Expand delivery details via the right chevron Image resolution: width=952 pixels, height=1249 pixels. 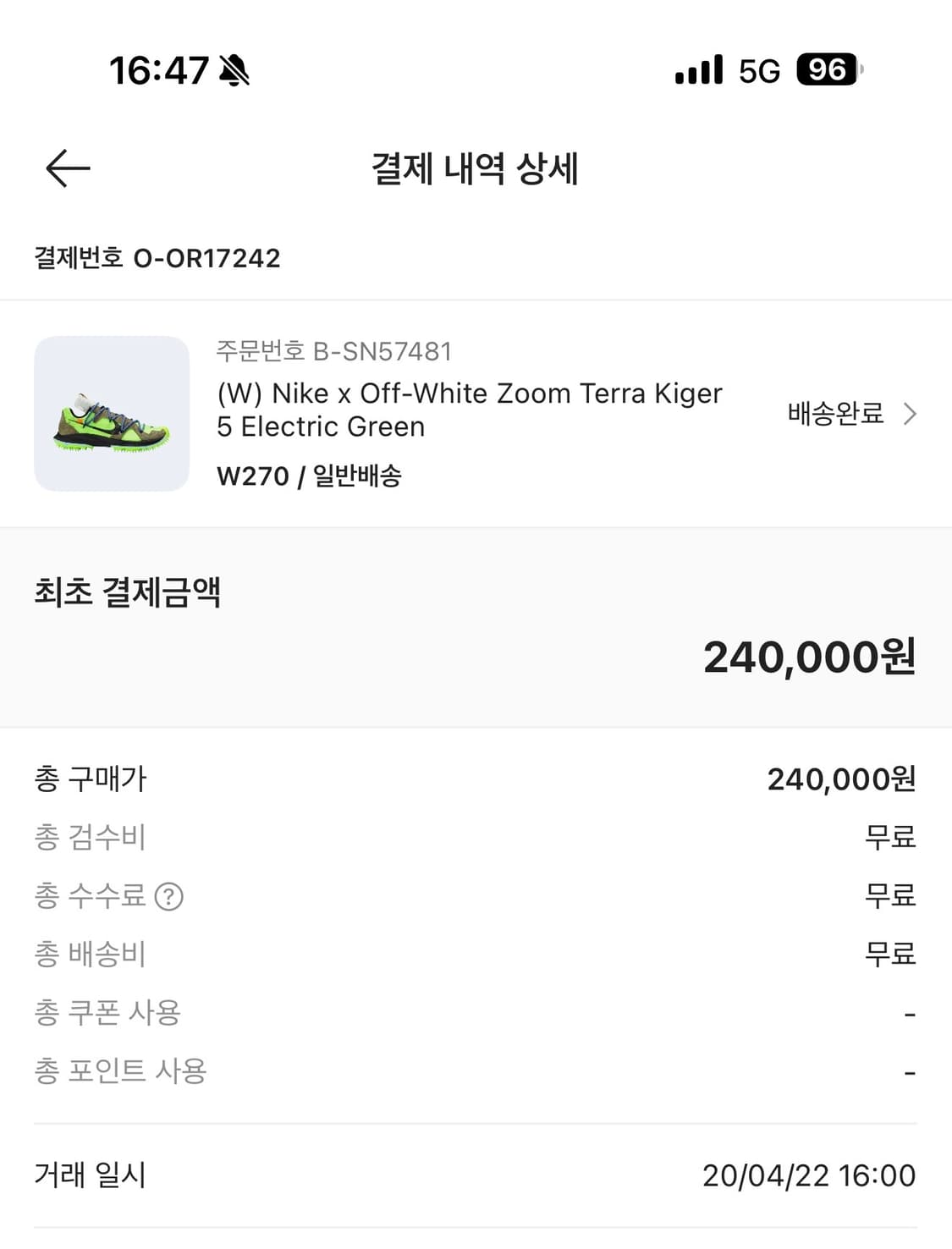pos(911,415)
